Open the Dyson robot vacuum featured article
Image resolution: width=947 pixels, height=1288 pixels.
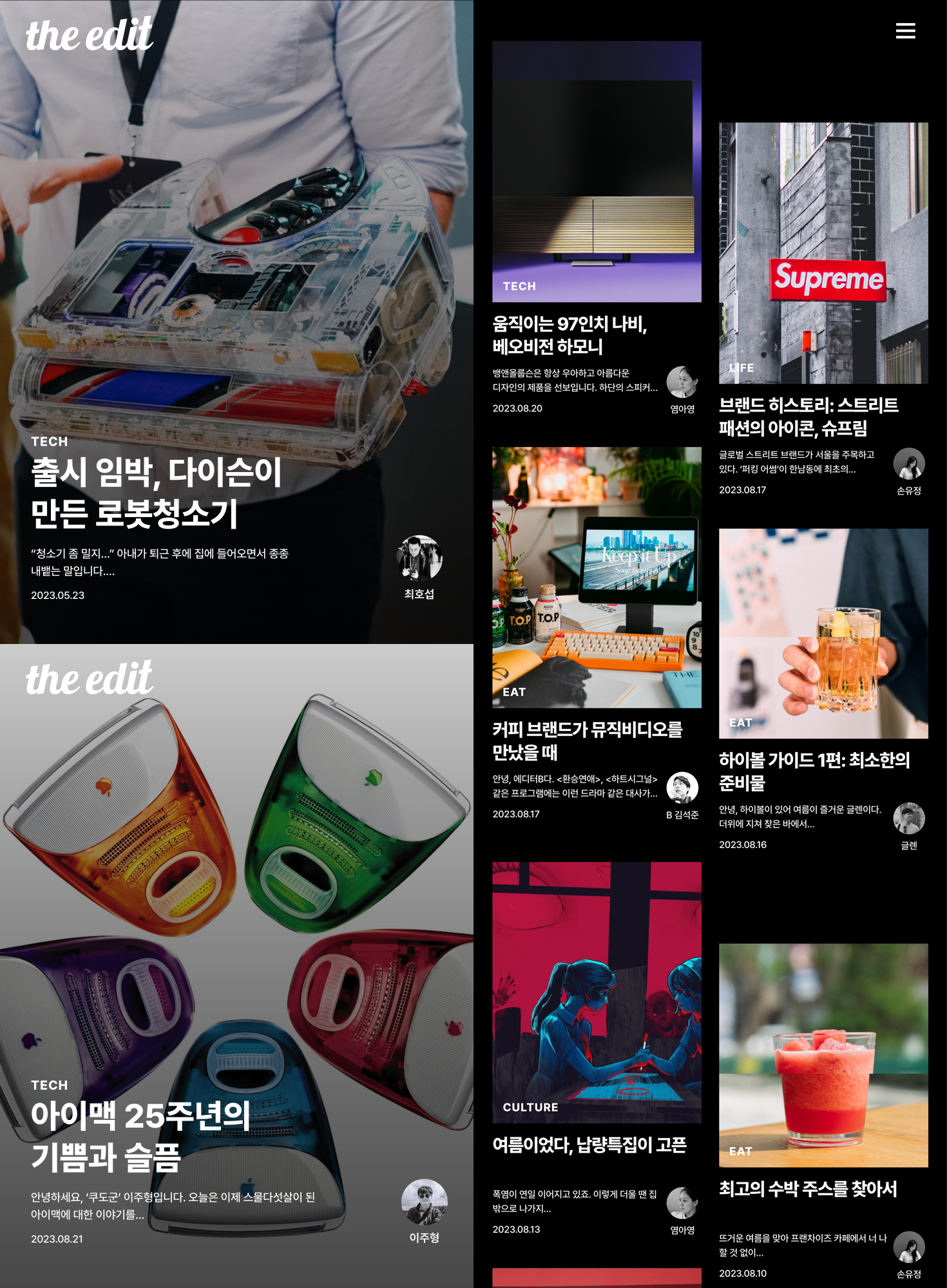(x=157, y=492)
